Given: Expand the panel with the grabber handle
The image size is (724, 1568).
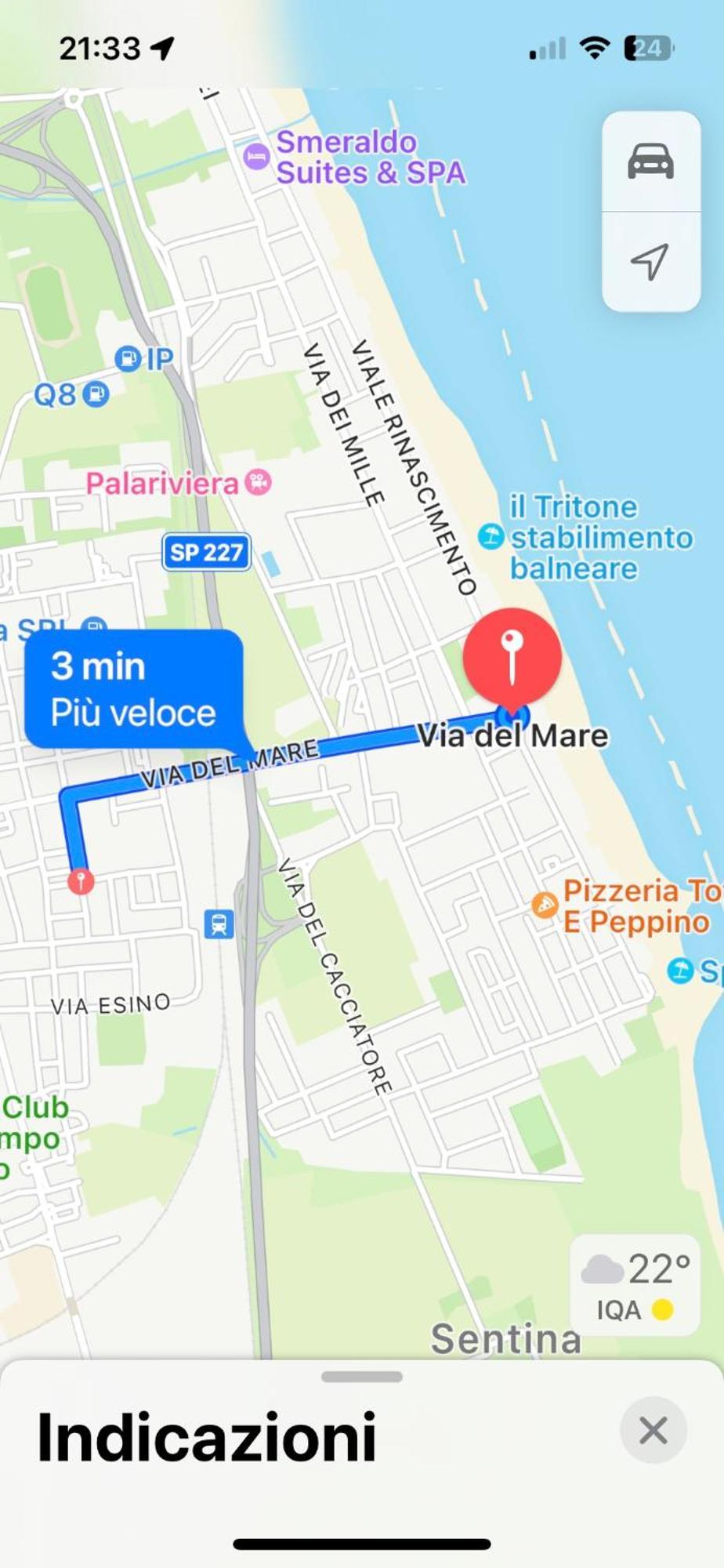Looking at the screenshot, I should pyautogui.click(x=361, y=1377).
